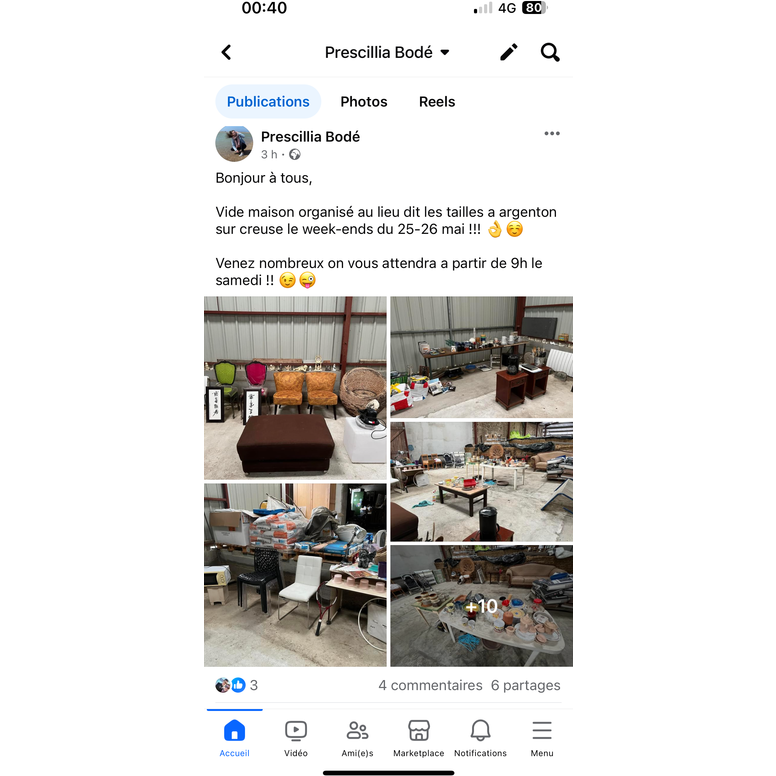Open the photo with the +10 overlay
This screenshot has width=776, height=776.
coord(481,606)
